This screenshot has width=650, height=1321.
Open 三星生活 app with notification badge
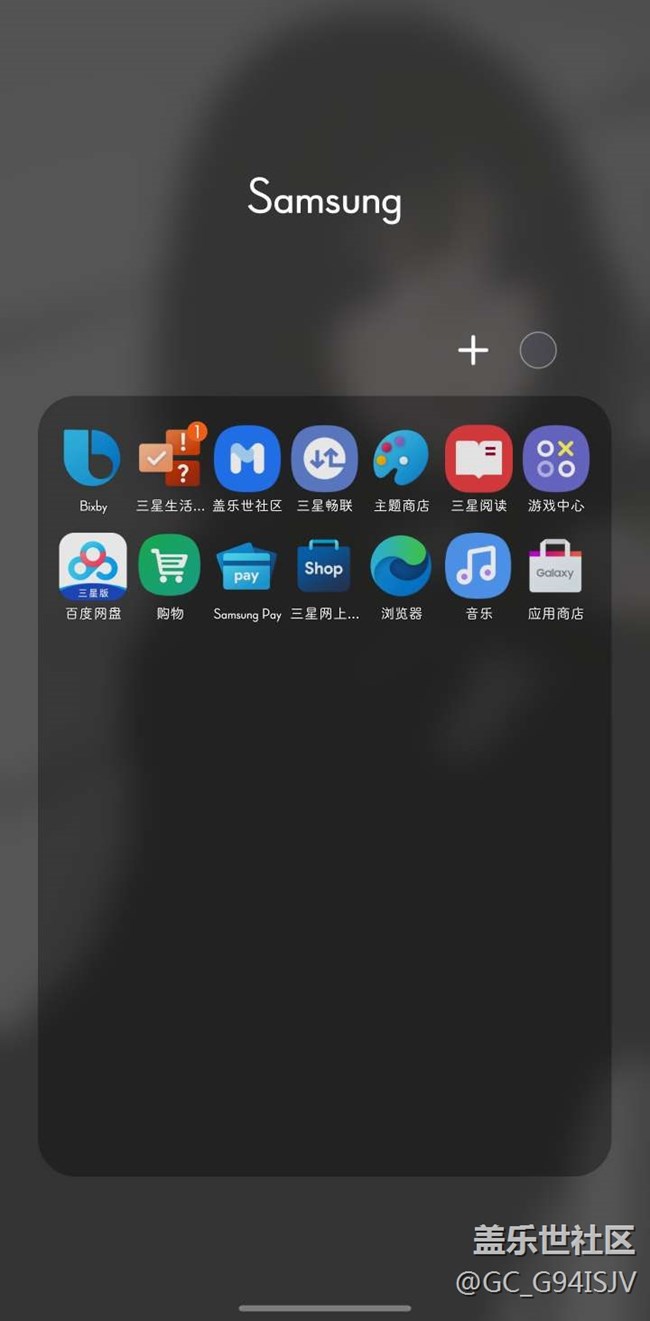click(x=170, y=458)
